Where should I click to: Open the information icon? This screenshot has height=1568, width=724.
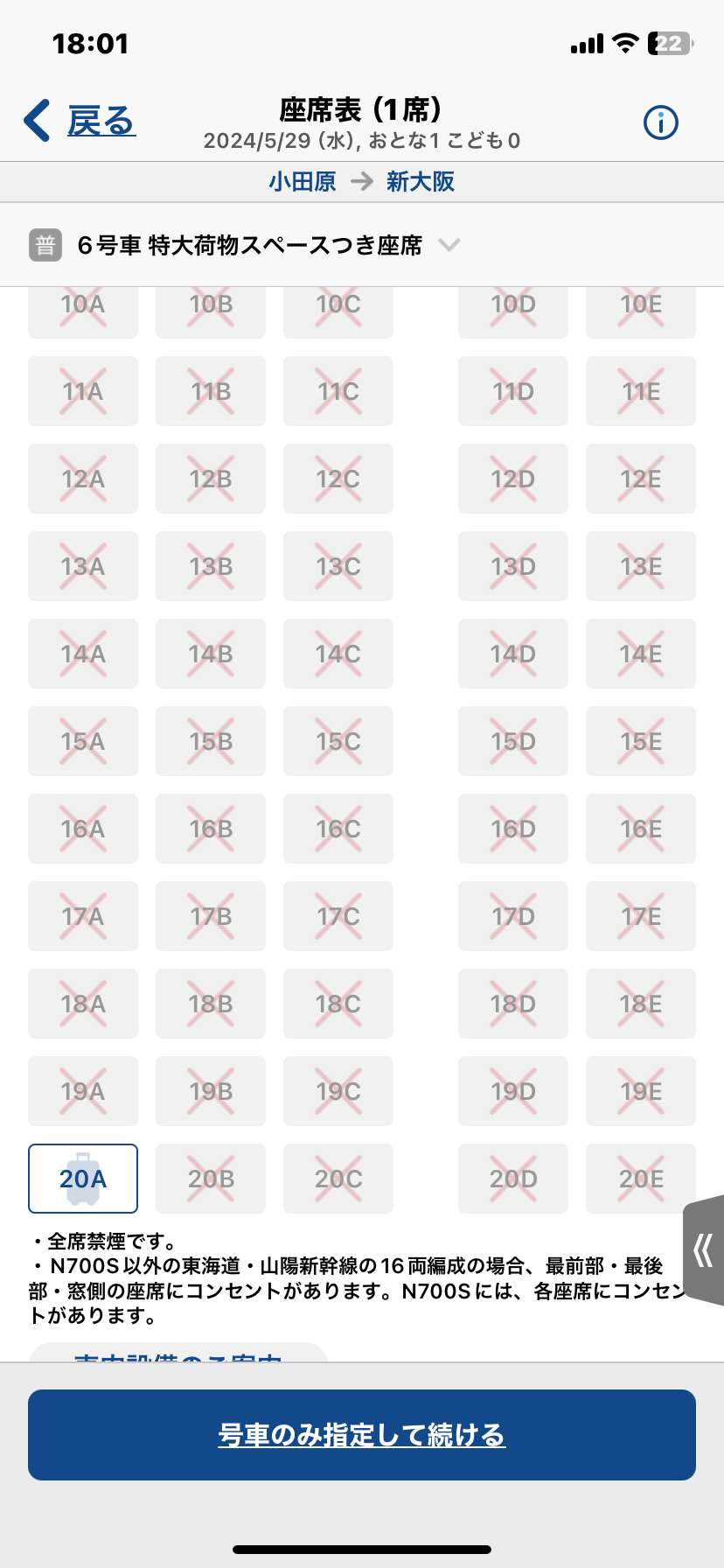[661, 122]
